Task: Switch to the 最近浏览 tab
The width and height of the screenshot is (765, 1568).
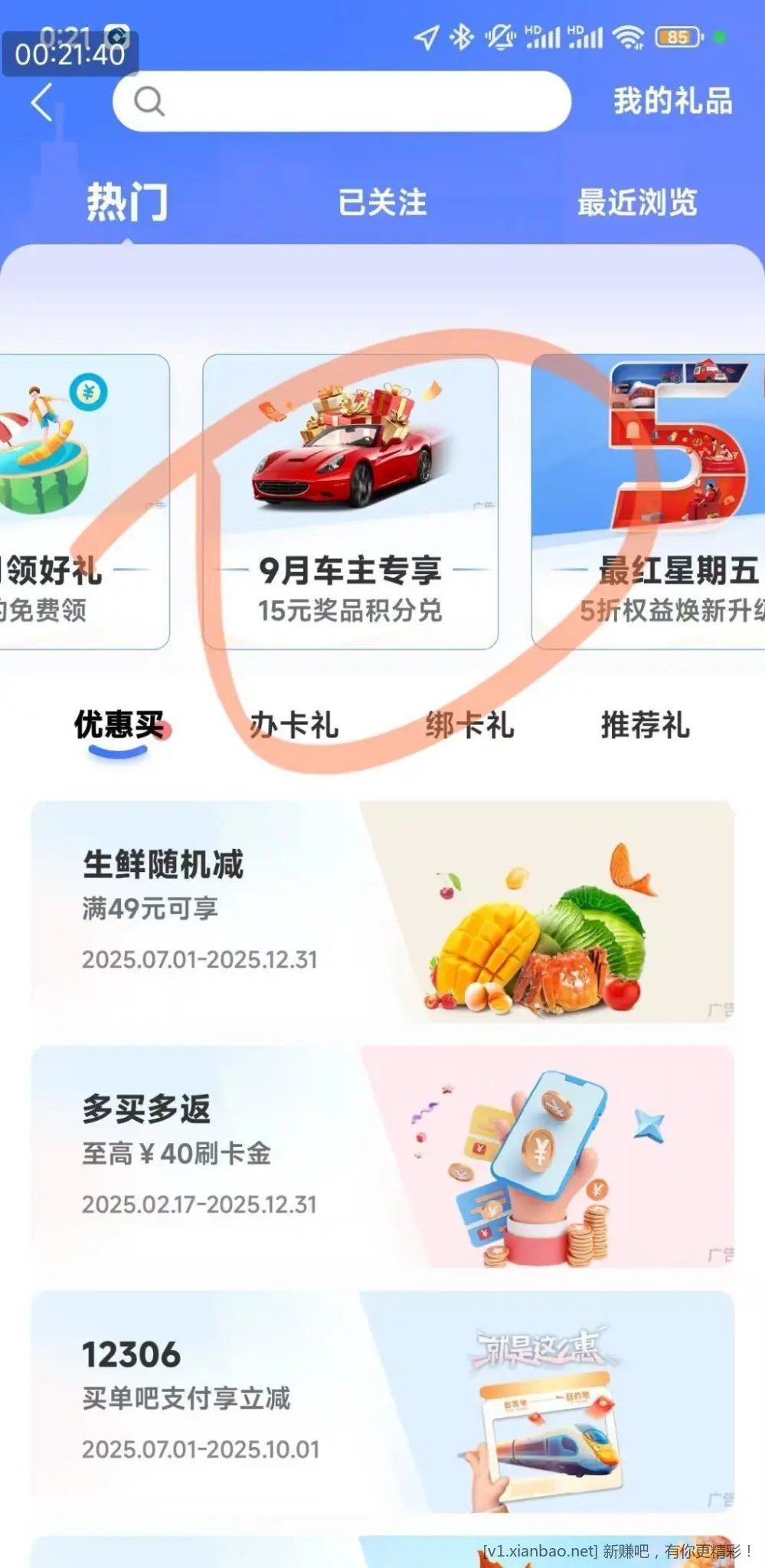Action: coord(637,203)
